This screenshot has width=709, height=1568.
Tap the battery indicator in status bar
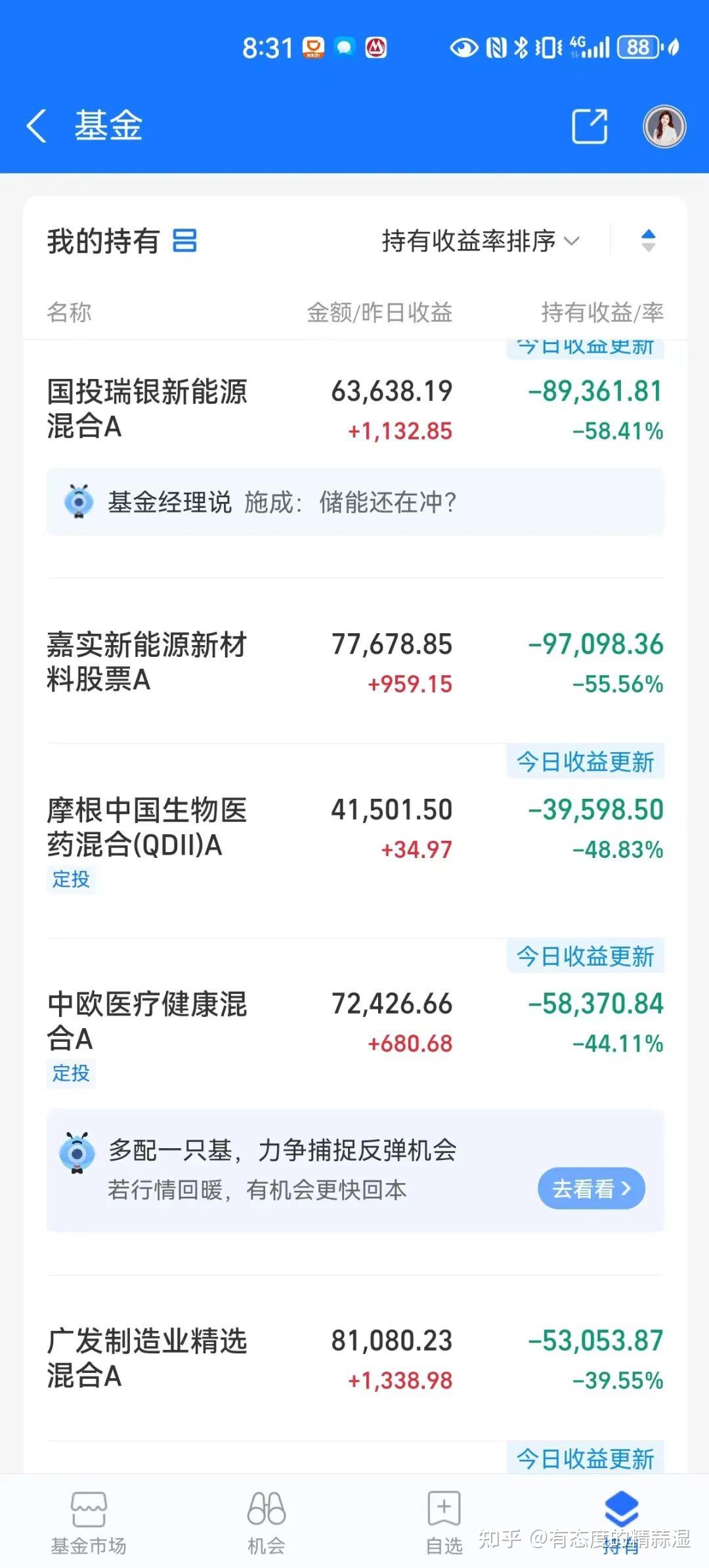[x=637, y=47]
